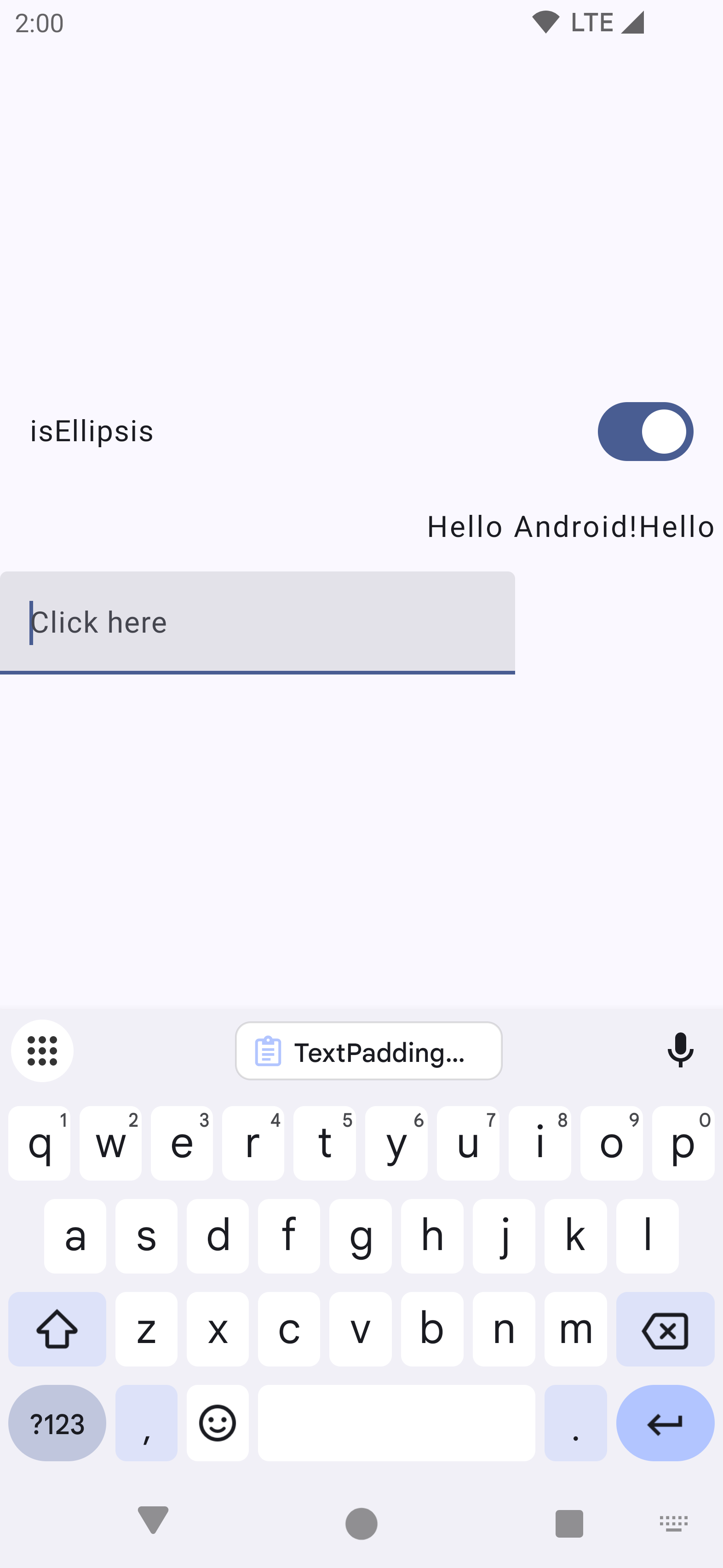Hit the enter key on keyboard
This screenshot has width=723, height=1568.
tap(665, 1423)
